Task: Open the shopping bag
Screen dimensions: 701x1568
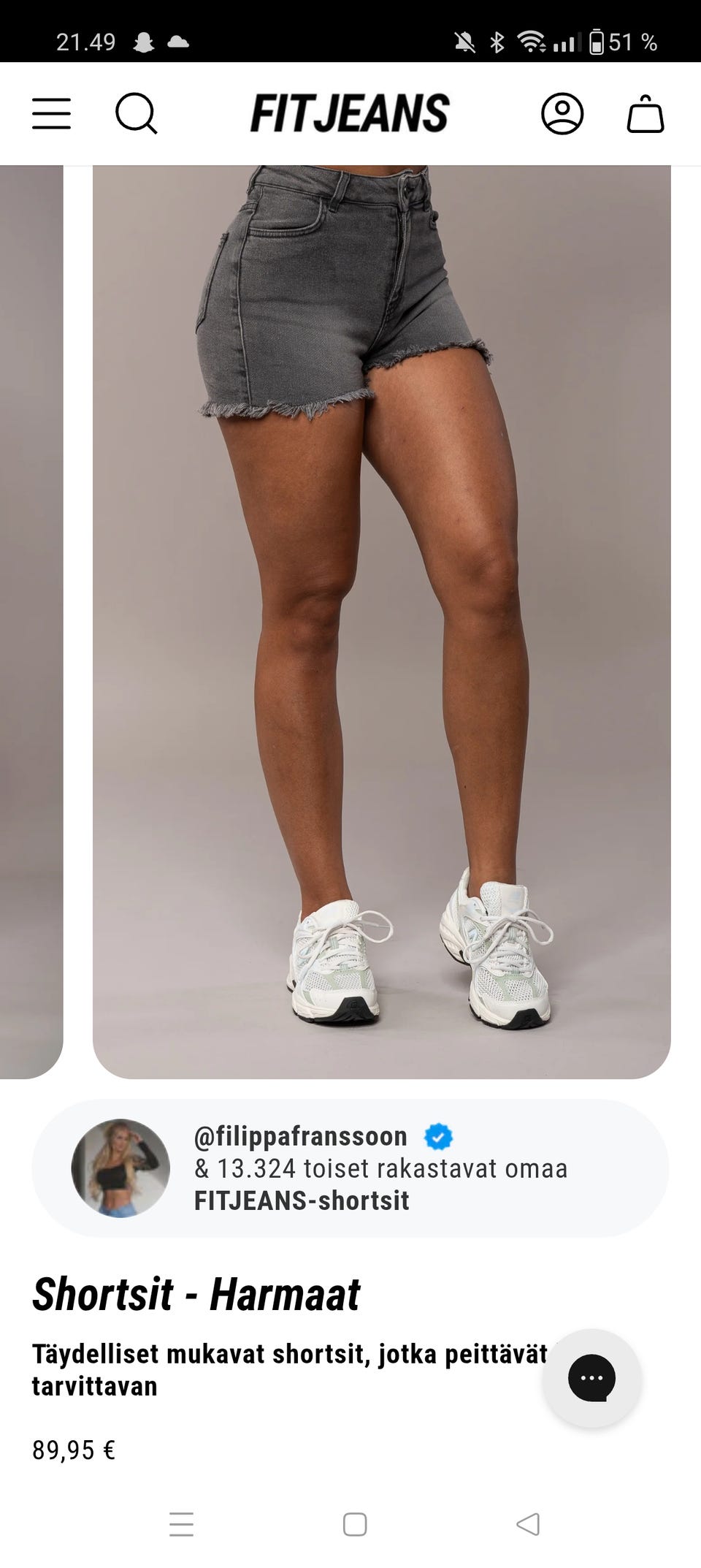Action: [x=646, y=114]
